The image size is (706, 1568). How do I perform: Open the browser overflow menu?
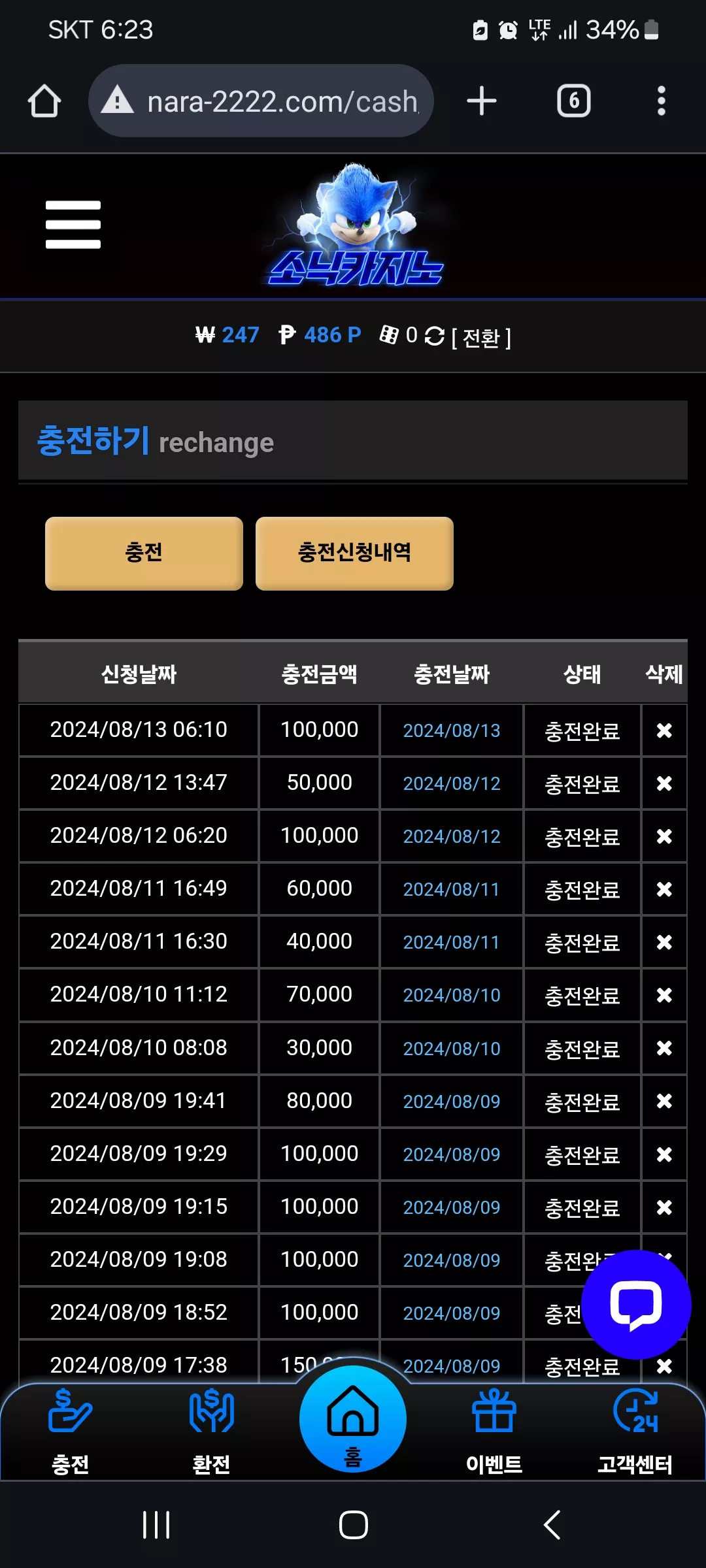tap(662, 101)
